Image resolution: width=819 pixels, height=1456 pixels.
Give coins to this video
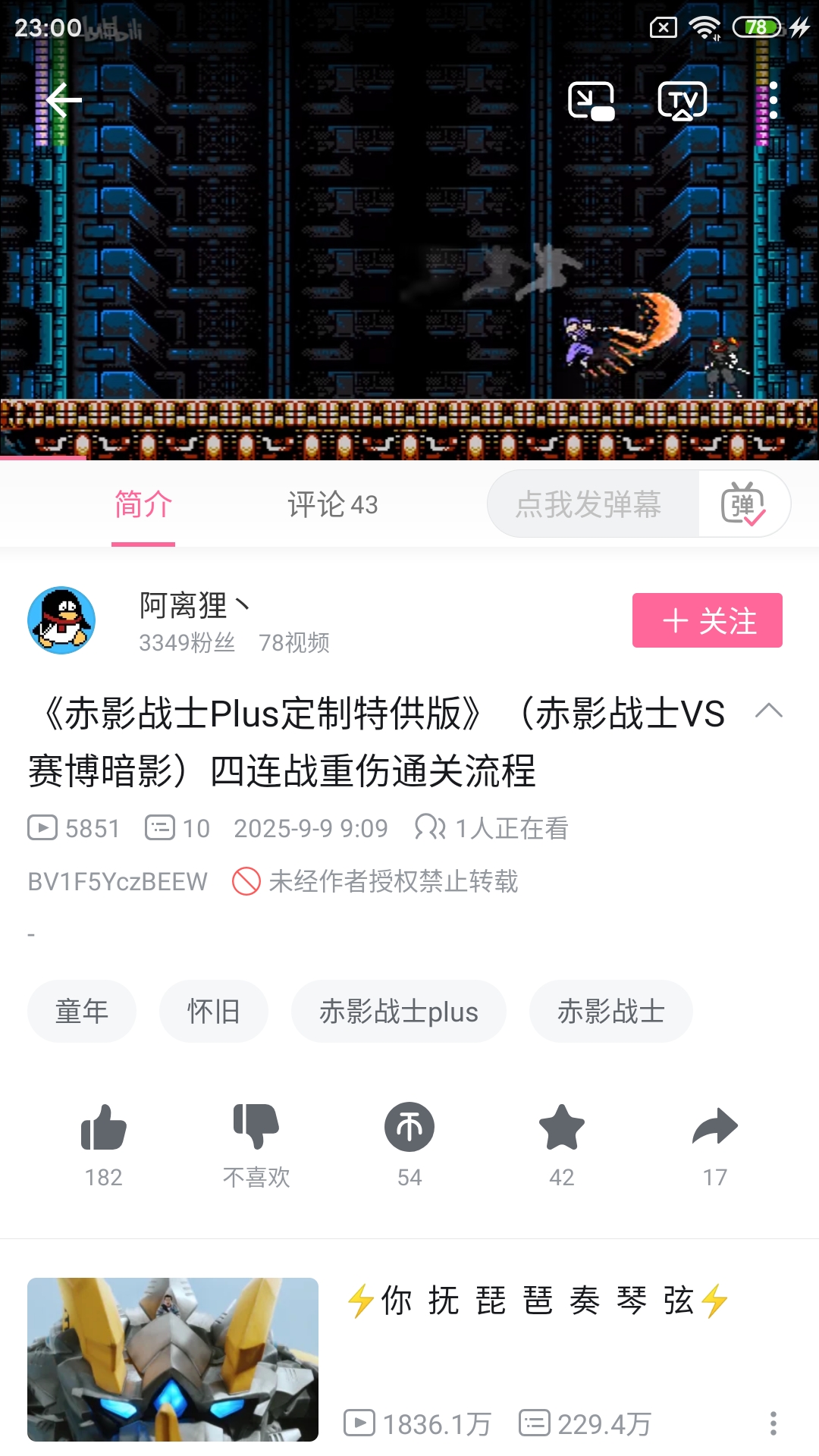(409, 1128)
